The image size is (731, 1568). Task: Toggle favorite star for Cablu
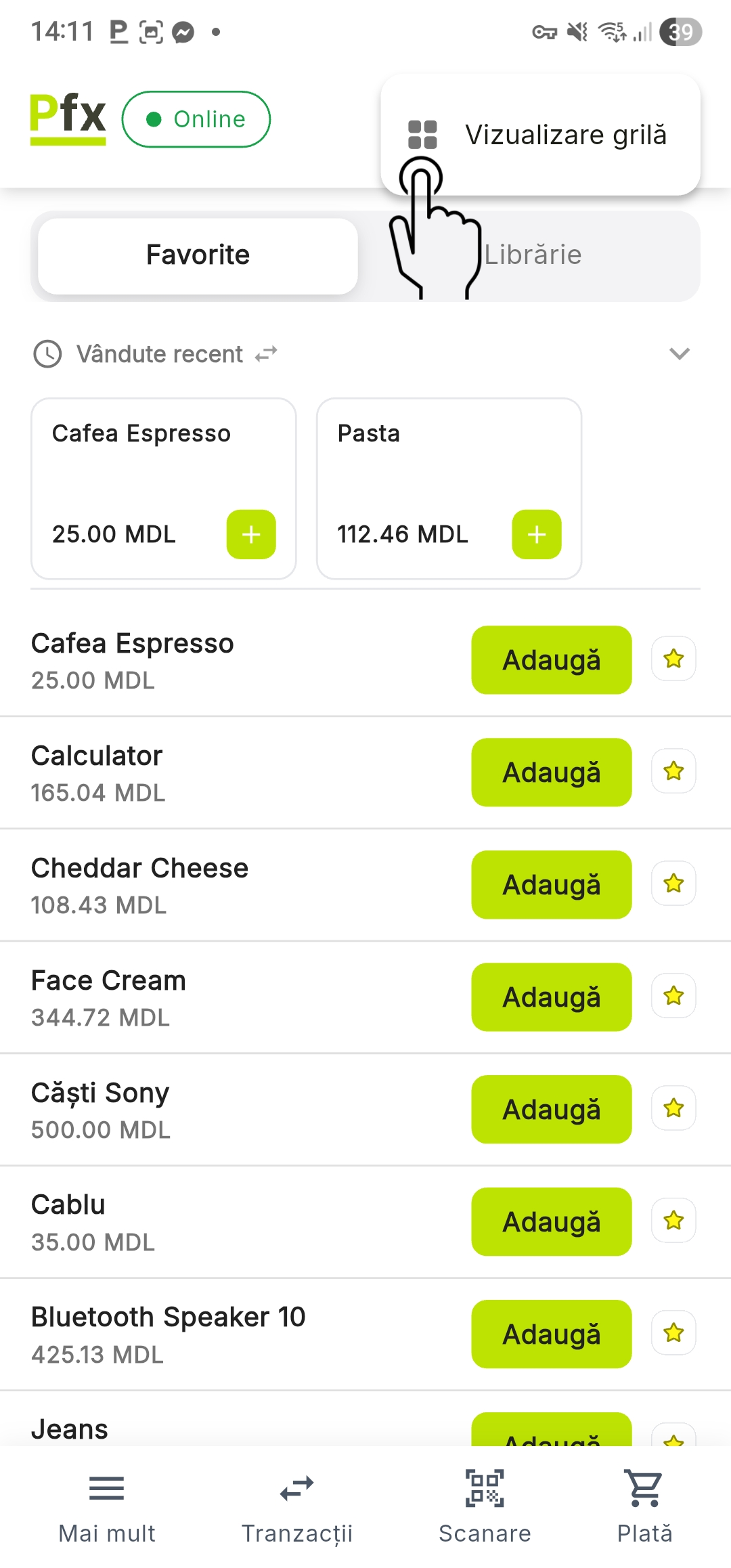pos(673,1221)
